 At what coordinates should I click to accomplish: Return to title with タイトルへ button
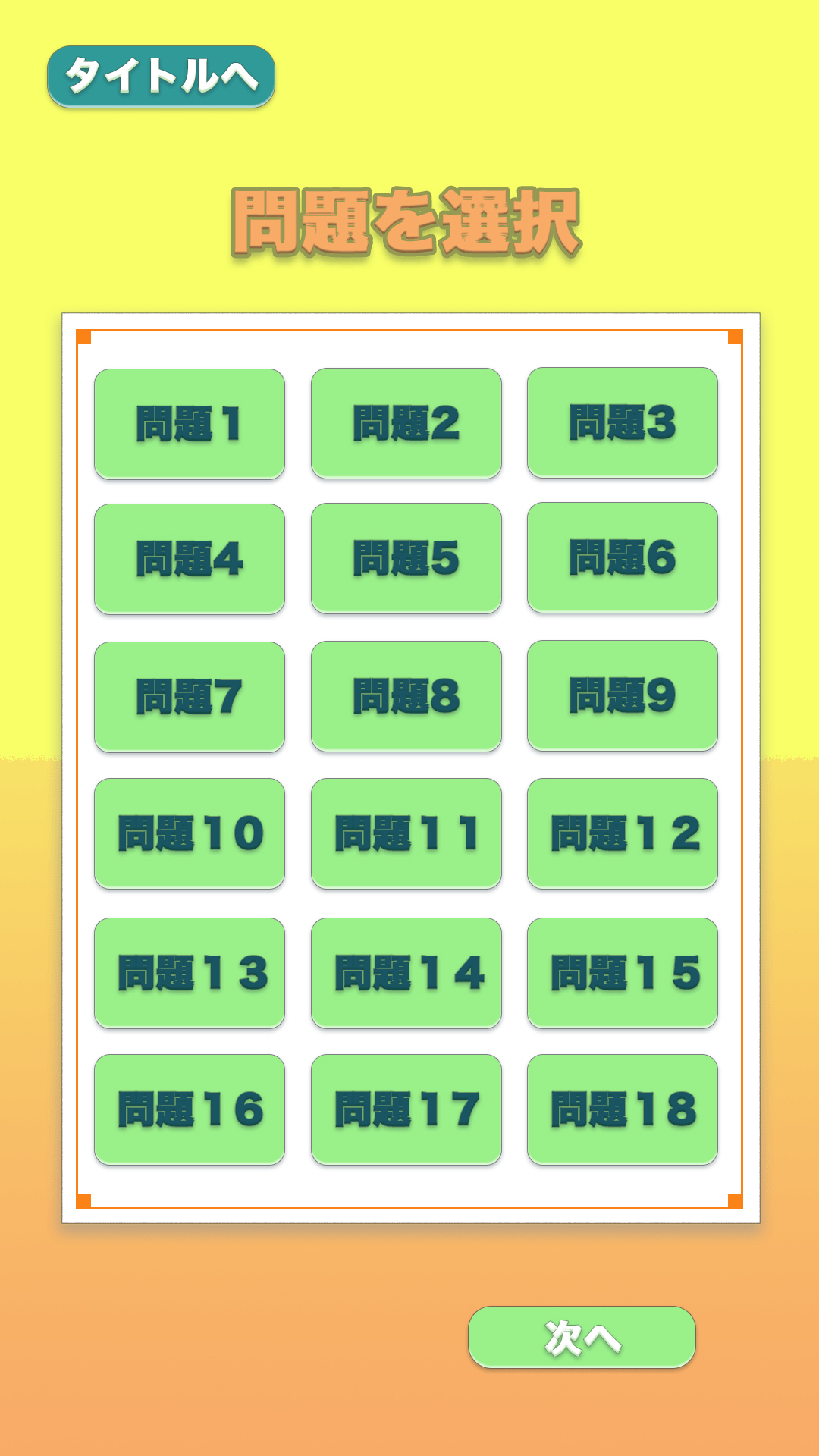[x=161, y=76]
